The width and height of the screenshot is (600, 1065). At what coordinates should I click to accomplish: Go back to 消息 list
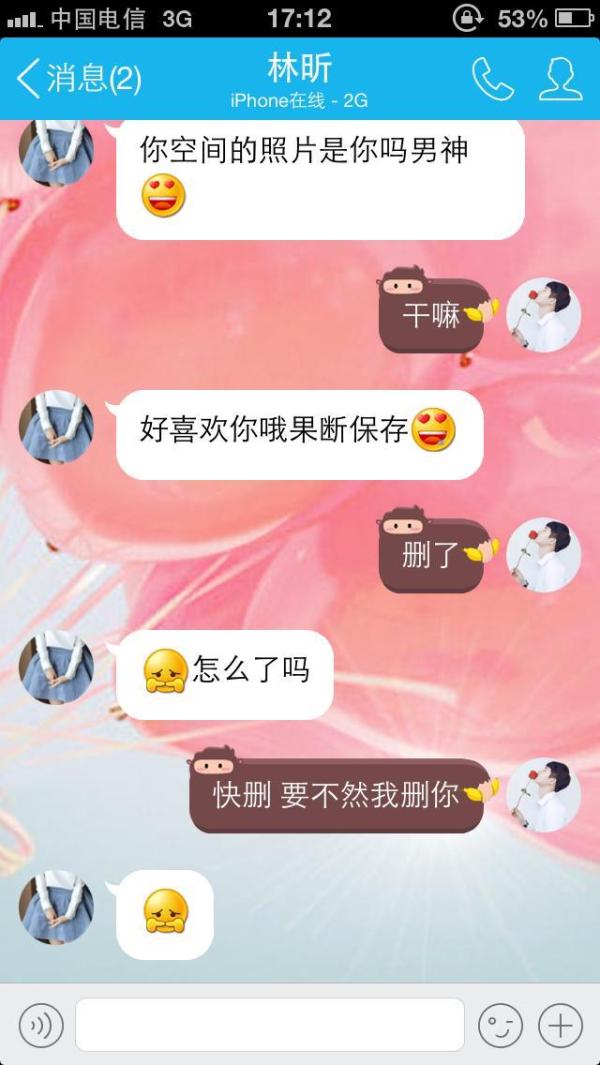click(78, 79)
